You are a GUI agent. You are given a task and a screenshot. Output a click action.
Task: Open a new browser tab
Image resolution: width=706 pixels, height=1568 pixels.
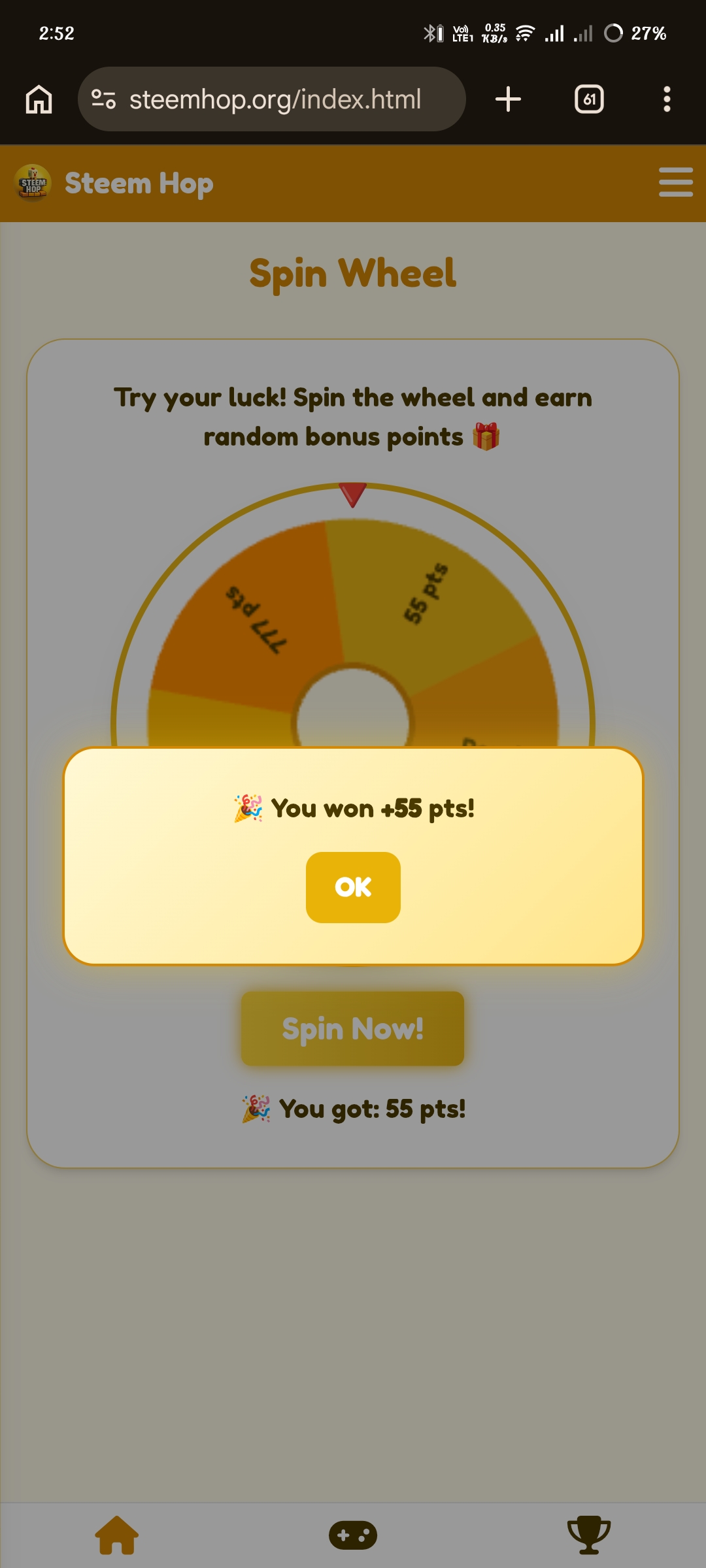[x=508, y=99]
